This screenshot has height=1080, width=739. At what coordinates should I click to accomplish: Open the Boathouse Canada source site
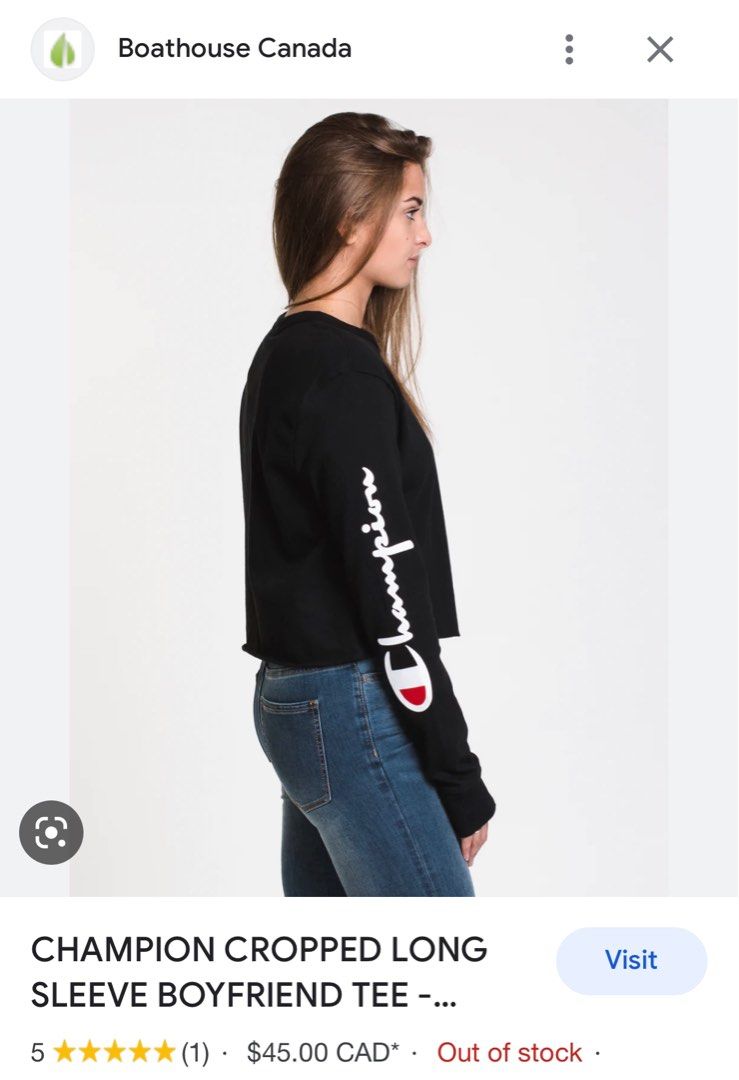[234, 48]
